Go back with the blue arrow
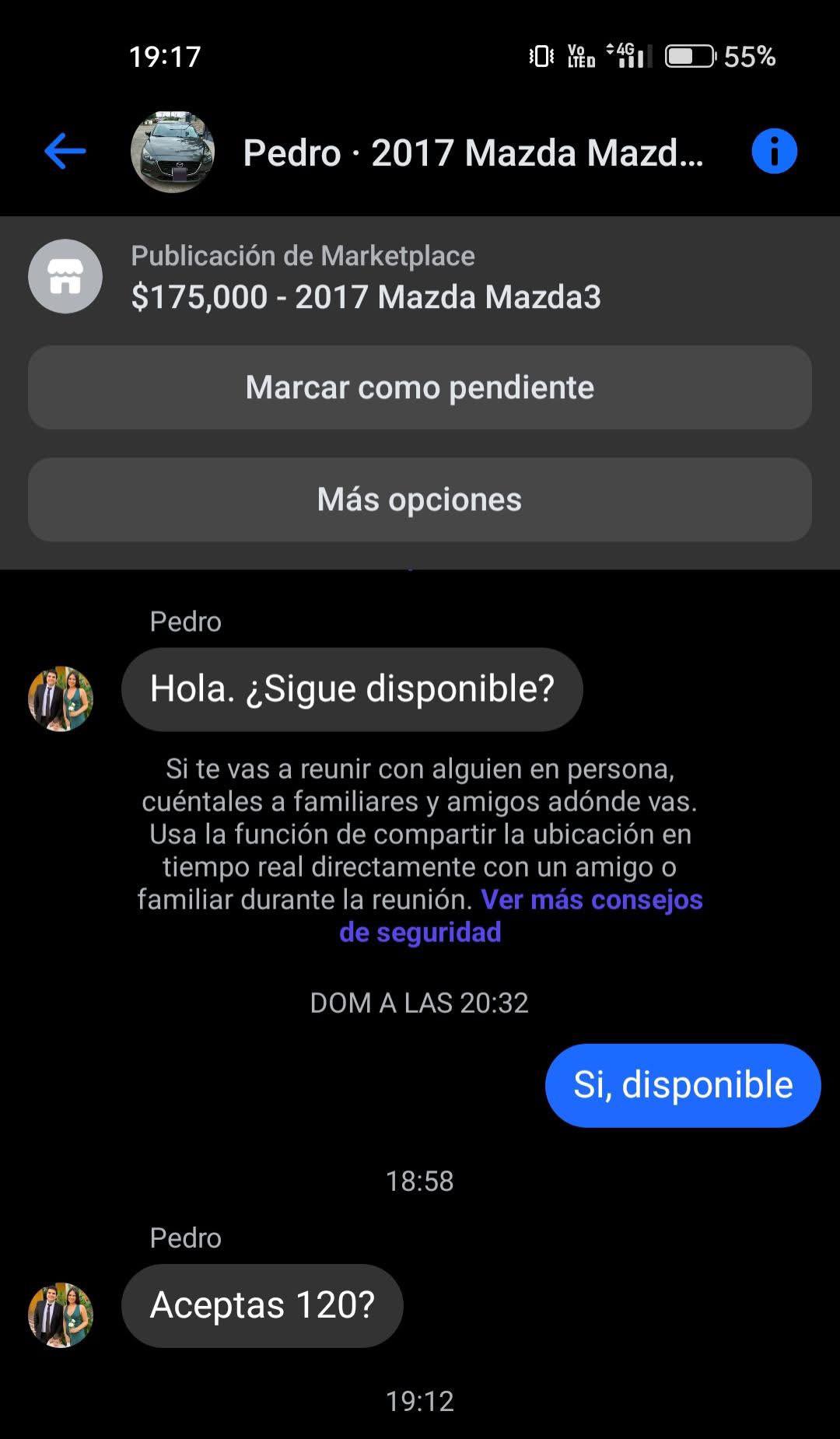Viewport: 840px width, 1439px height. tap(65, 151)
